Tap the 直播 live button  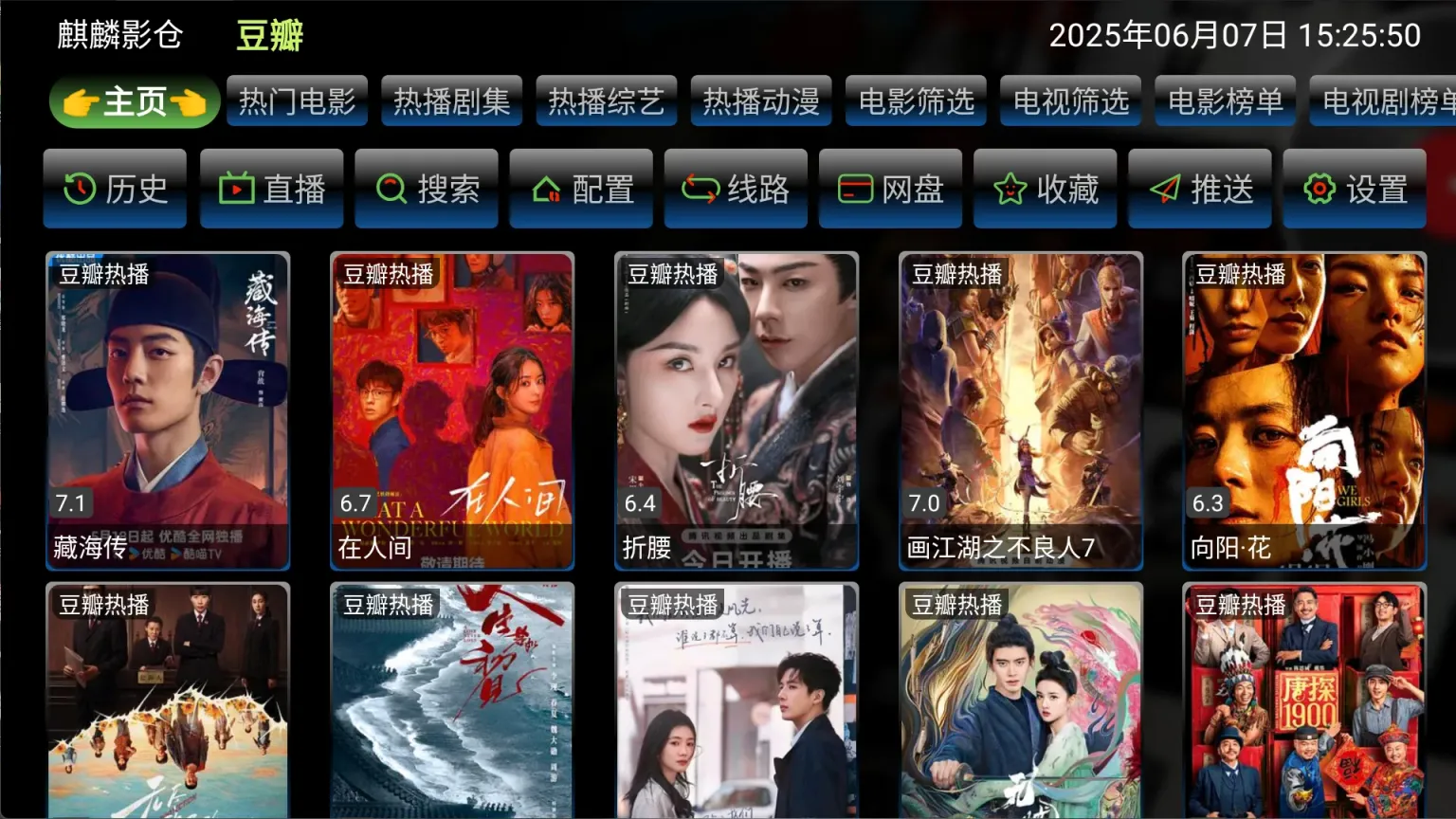pyautogui.click(x=271, y=189)
